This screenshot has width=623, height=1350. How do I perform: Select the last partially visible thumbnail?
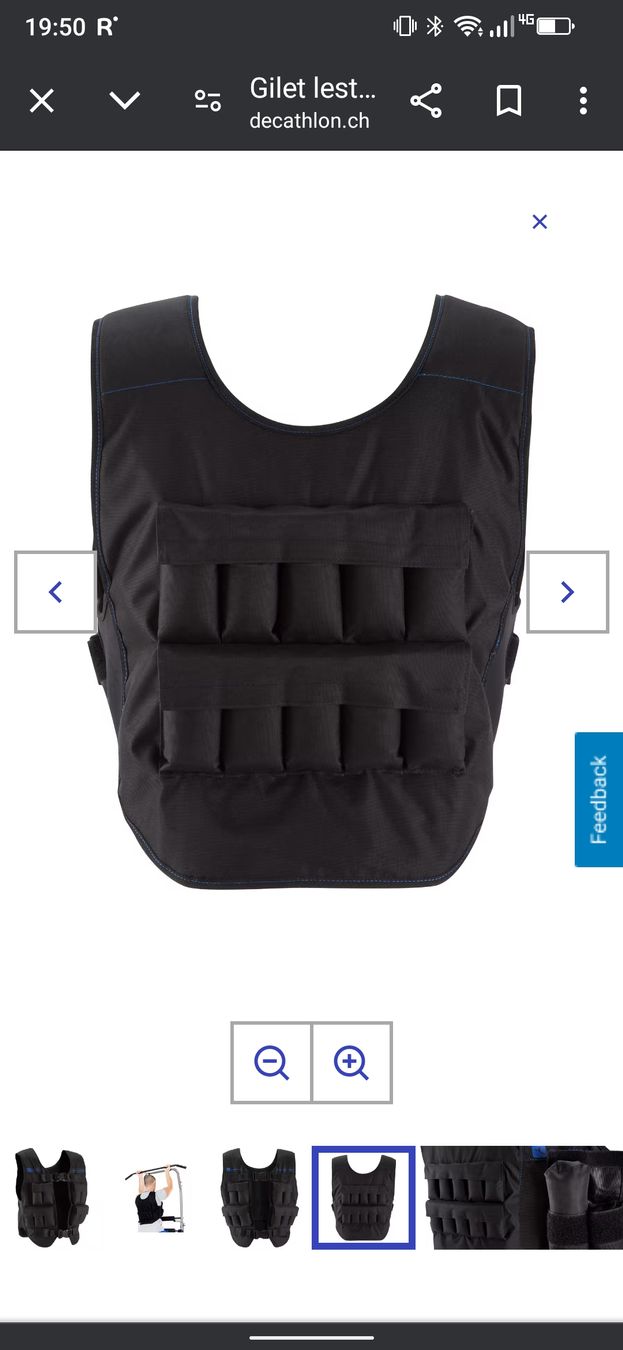[573, 1198]
